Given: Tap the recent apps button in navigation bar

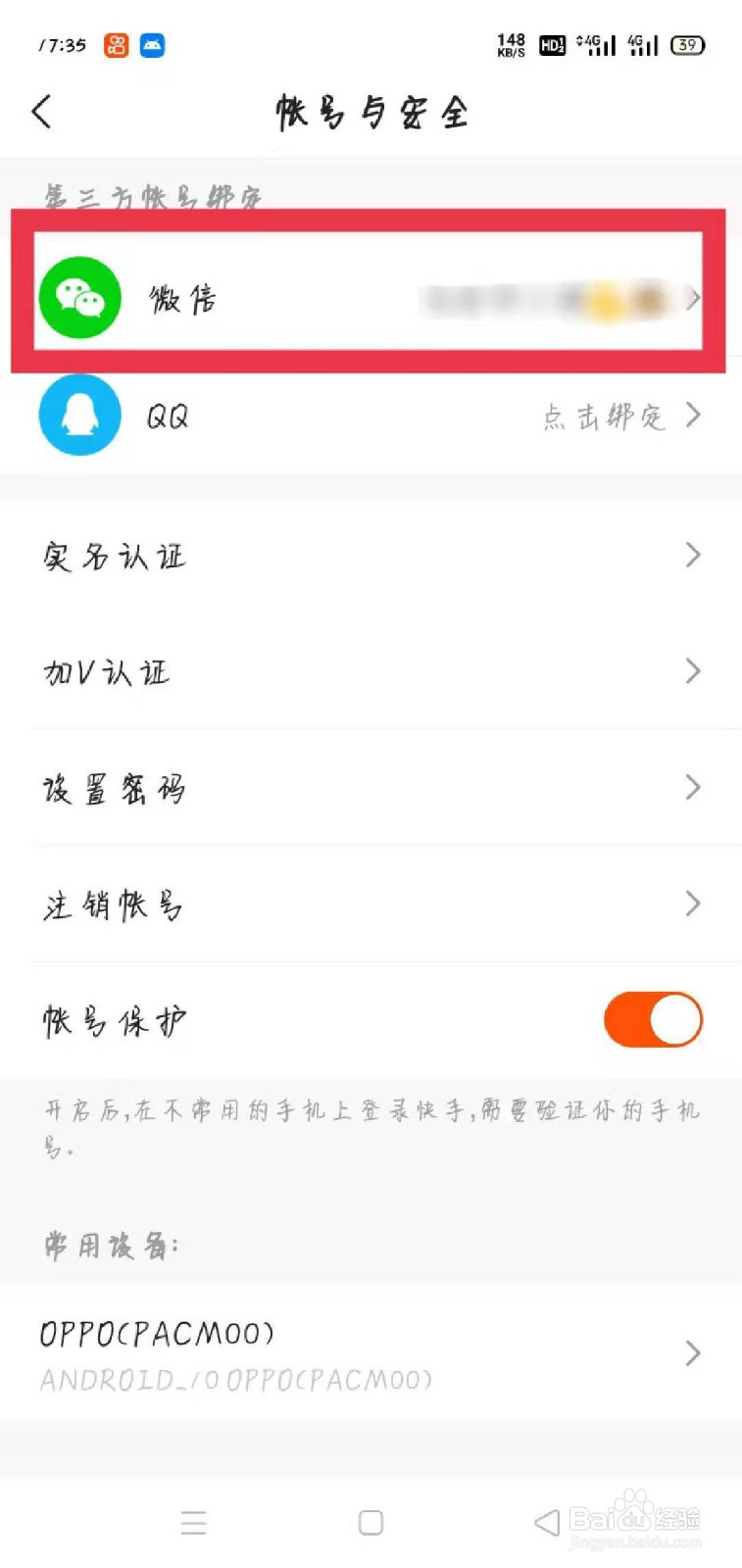Looking at the screenshot, I should (x=194, y=1522).
